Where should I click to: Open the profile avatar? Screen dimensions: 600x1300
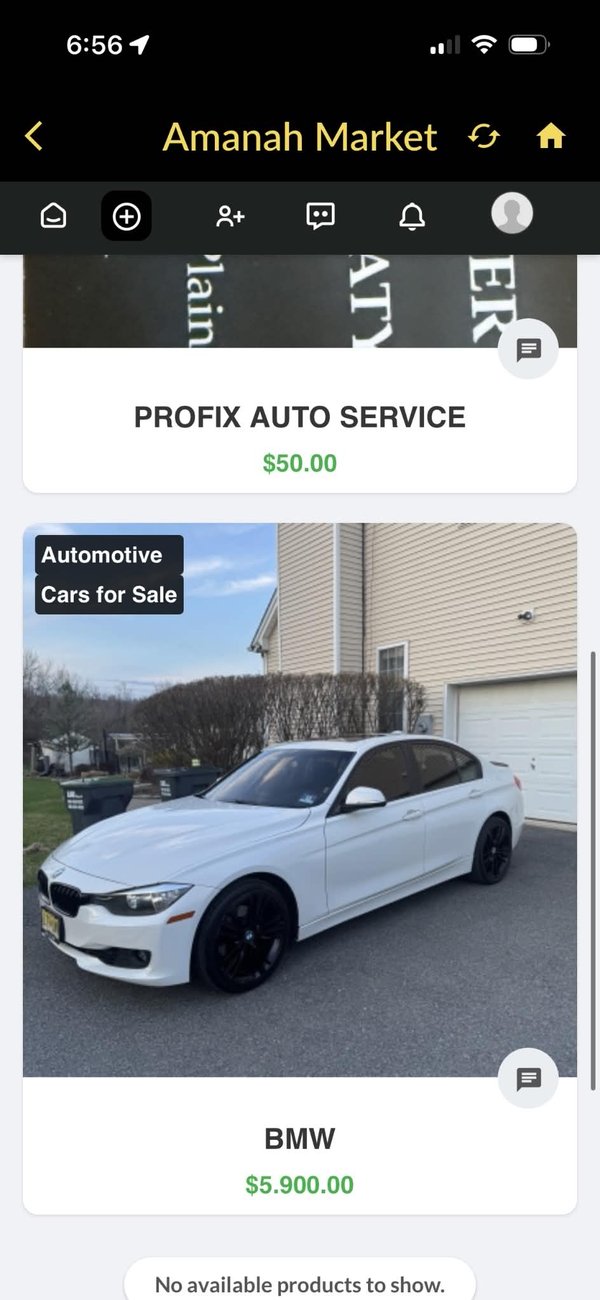point(512,213)
